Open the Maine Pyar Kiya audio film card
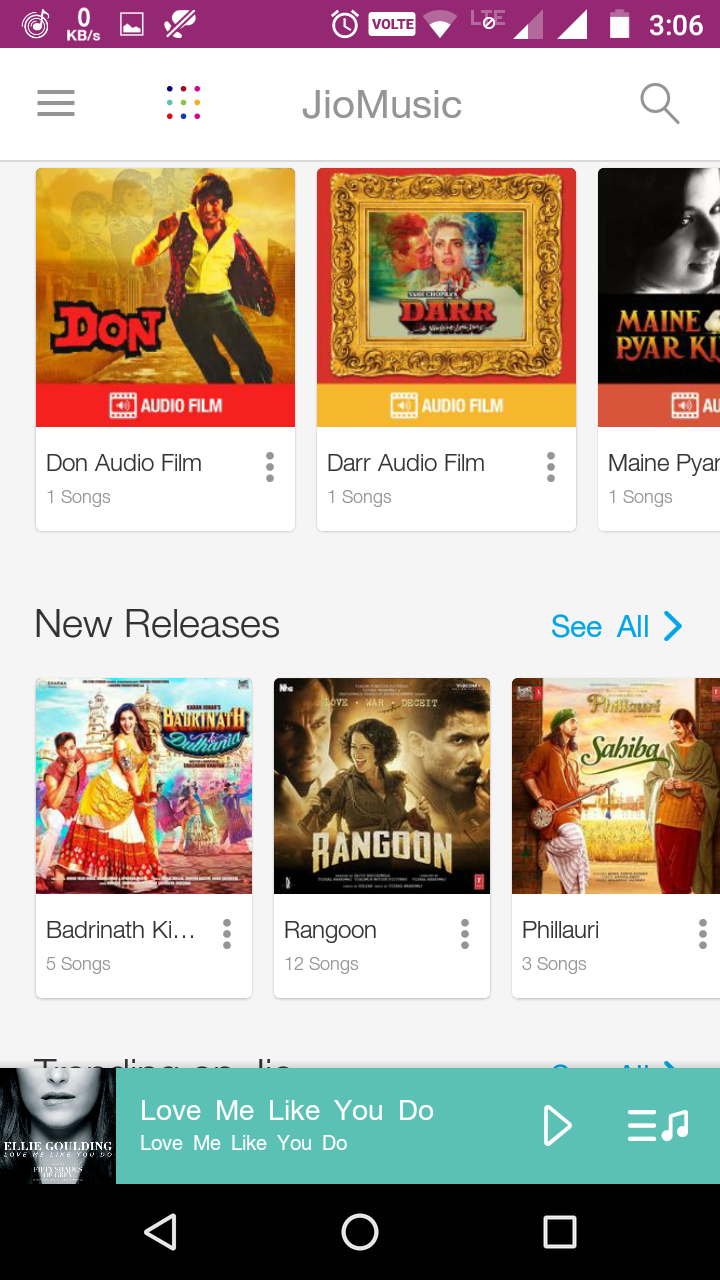This screenshot has height=1280, width=720. [x=660, y=297]
